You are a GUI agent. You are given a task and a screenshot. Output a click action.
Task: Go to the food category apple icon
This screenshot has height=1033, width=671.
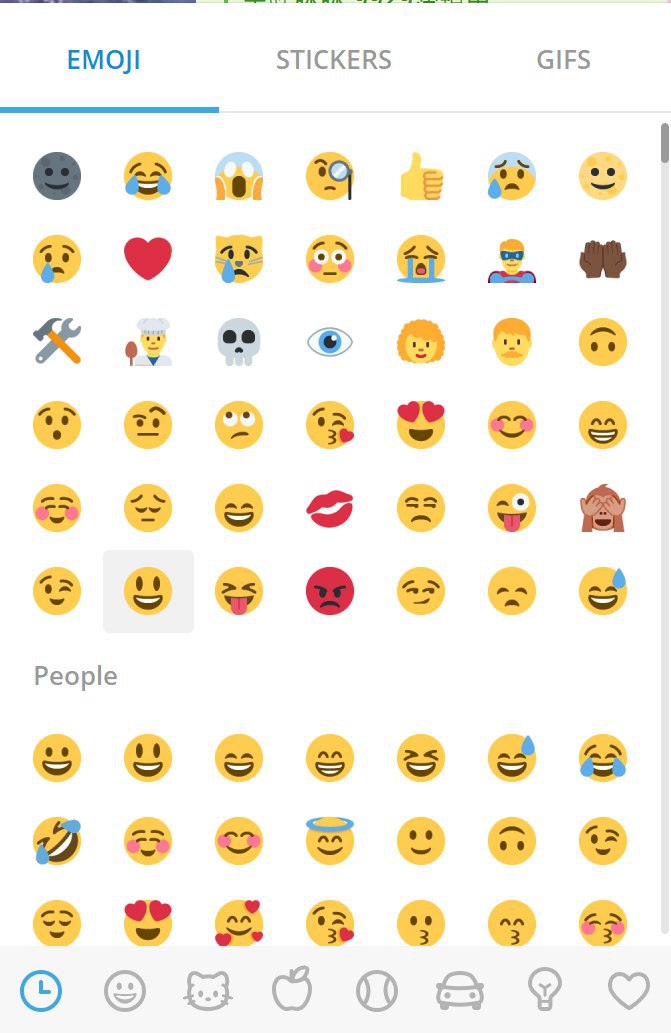(x=292, y=991)
